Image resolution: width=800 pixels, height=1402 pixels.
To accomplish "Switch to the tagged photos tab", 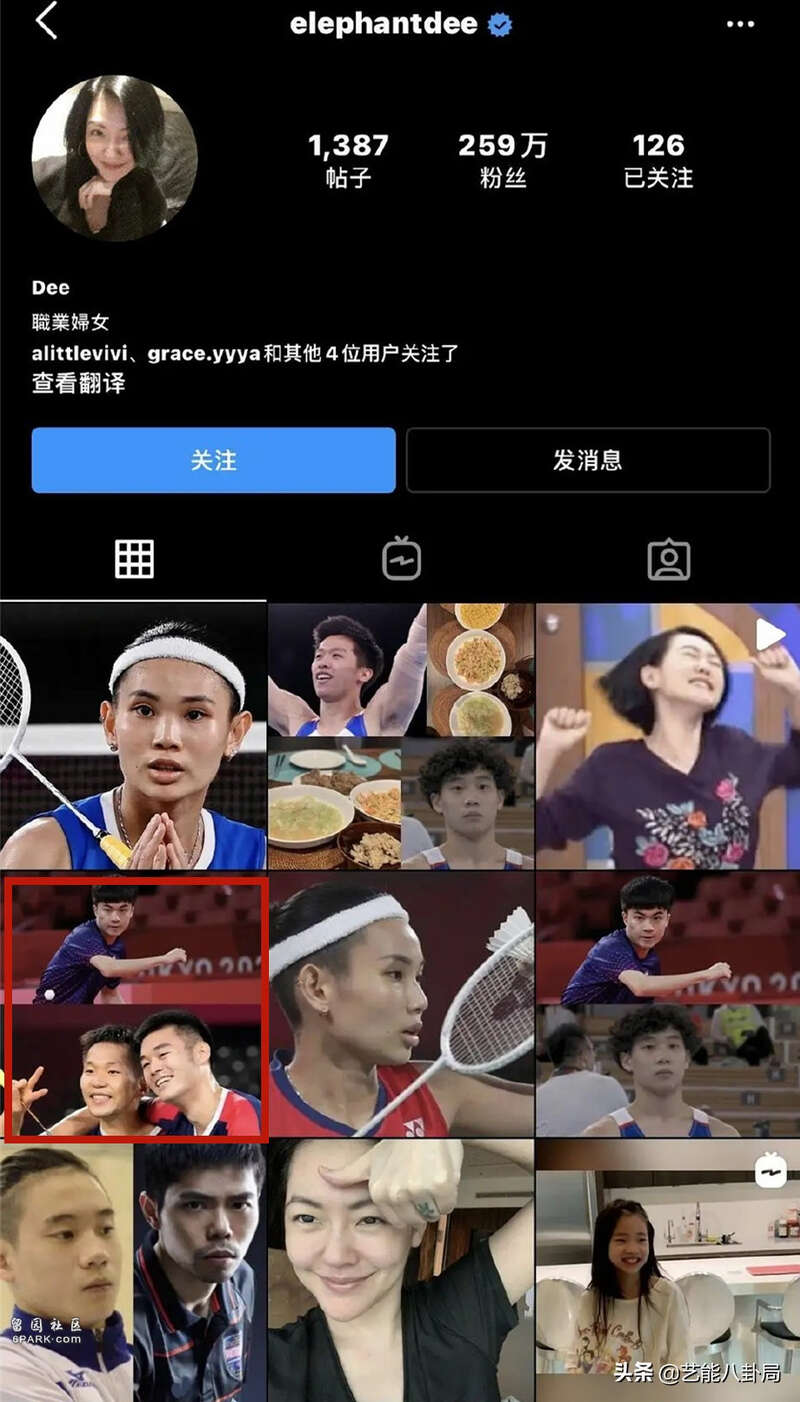I will coord(668,559).
